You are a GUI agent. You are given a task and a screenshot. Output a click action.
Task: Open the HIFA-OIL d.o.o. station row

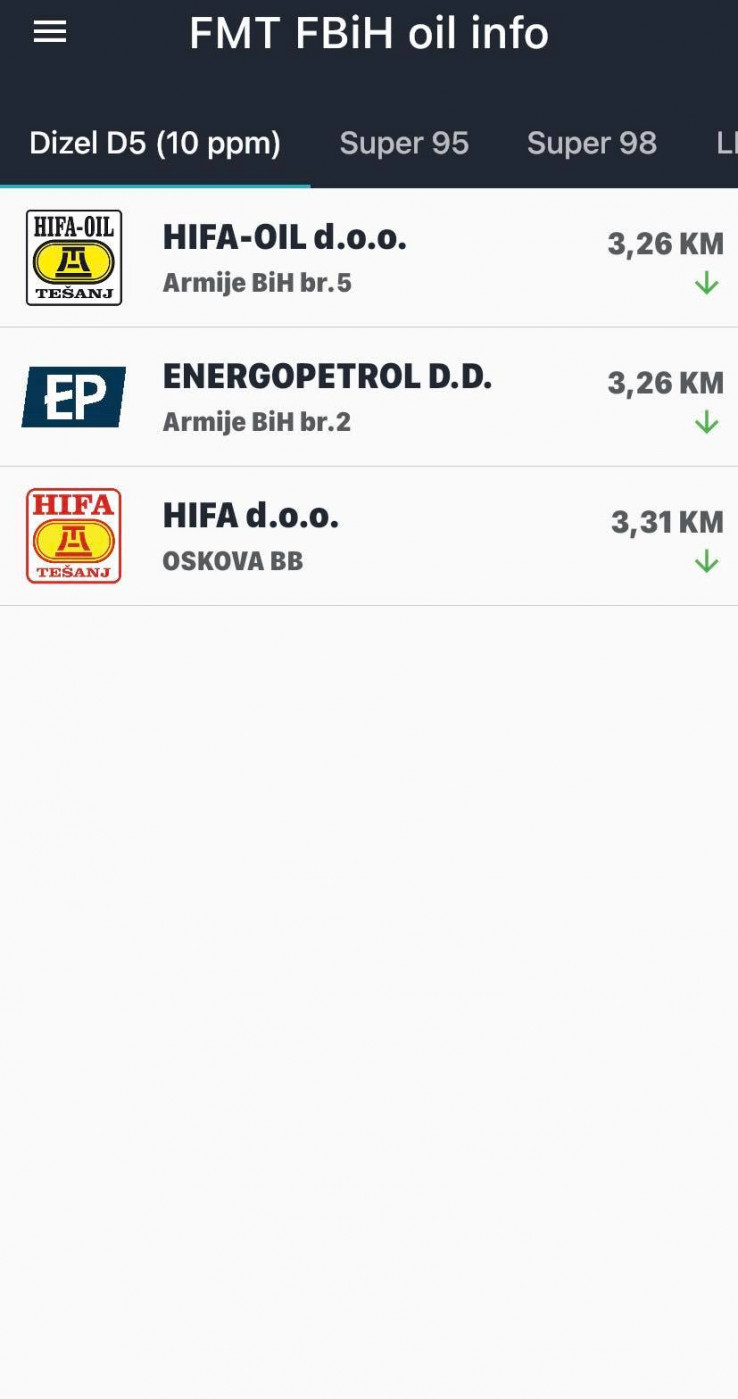tap(369, 258)
